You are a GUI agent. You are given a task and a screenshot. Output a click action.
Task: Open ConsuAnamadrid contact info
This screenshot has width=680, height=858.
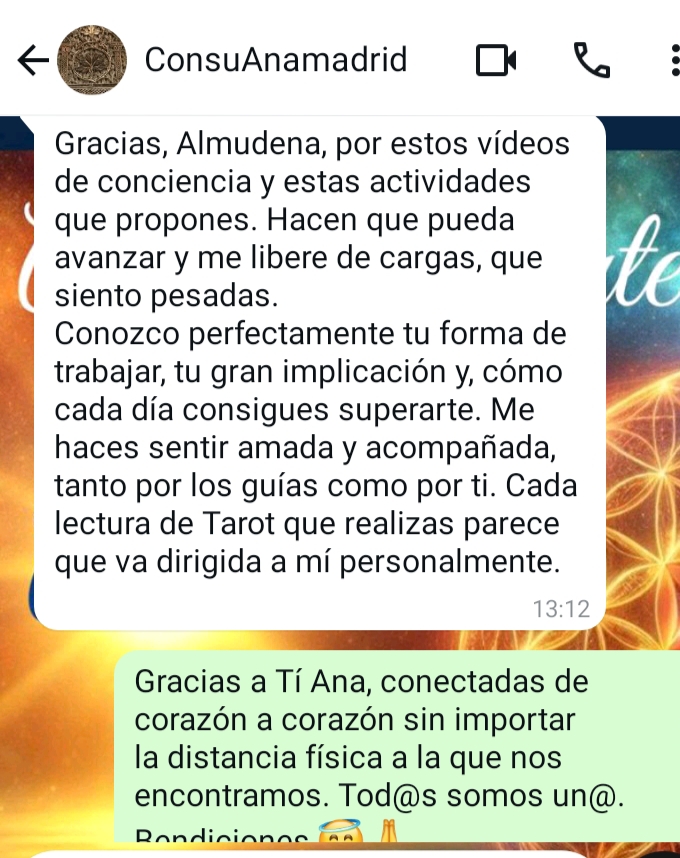(276, 61)
